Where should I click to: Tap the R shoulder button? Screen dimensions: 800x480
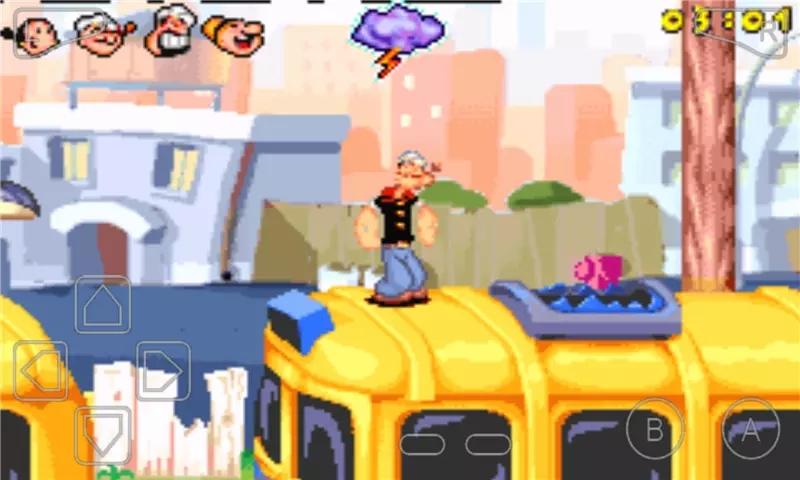tap(768, 32)
